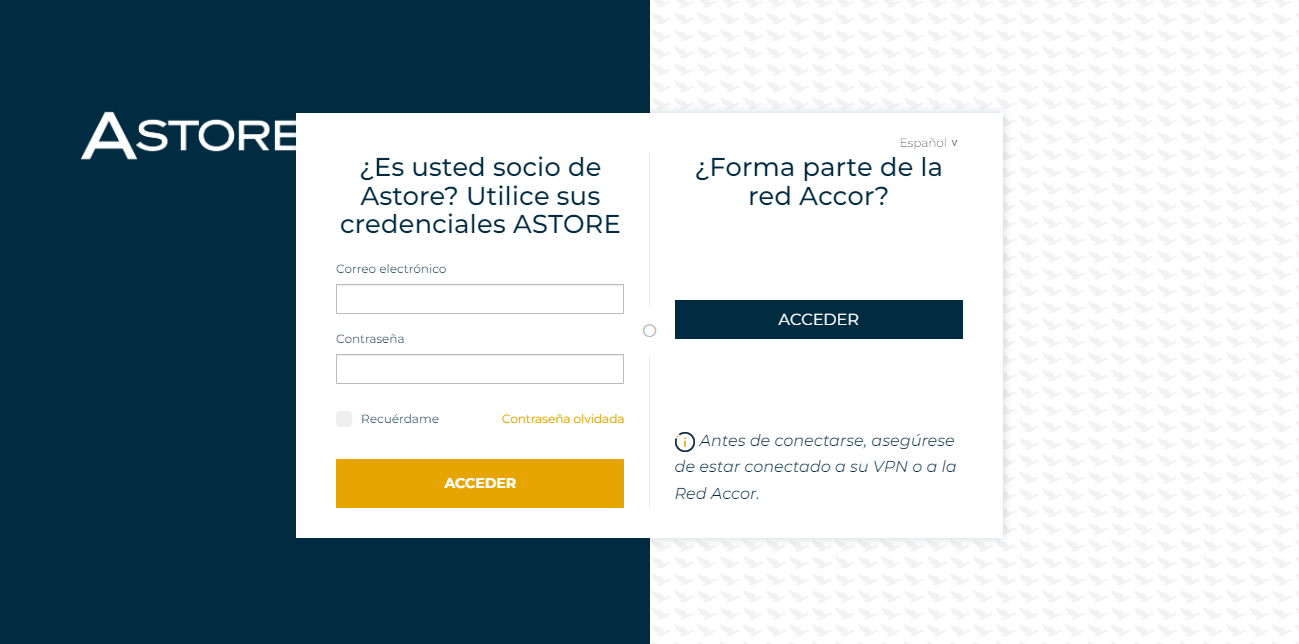This screenshot has width=1299, height=644.
Task: Open the Español language dropdown
Action: coord(928,143)
